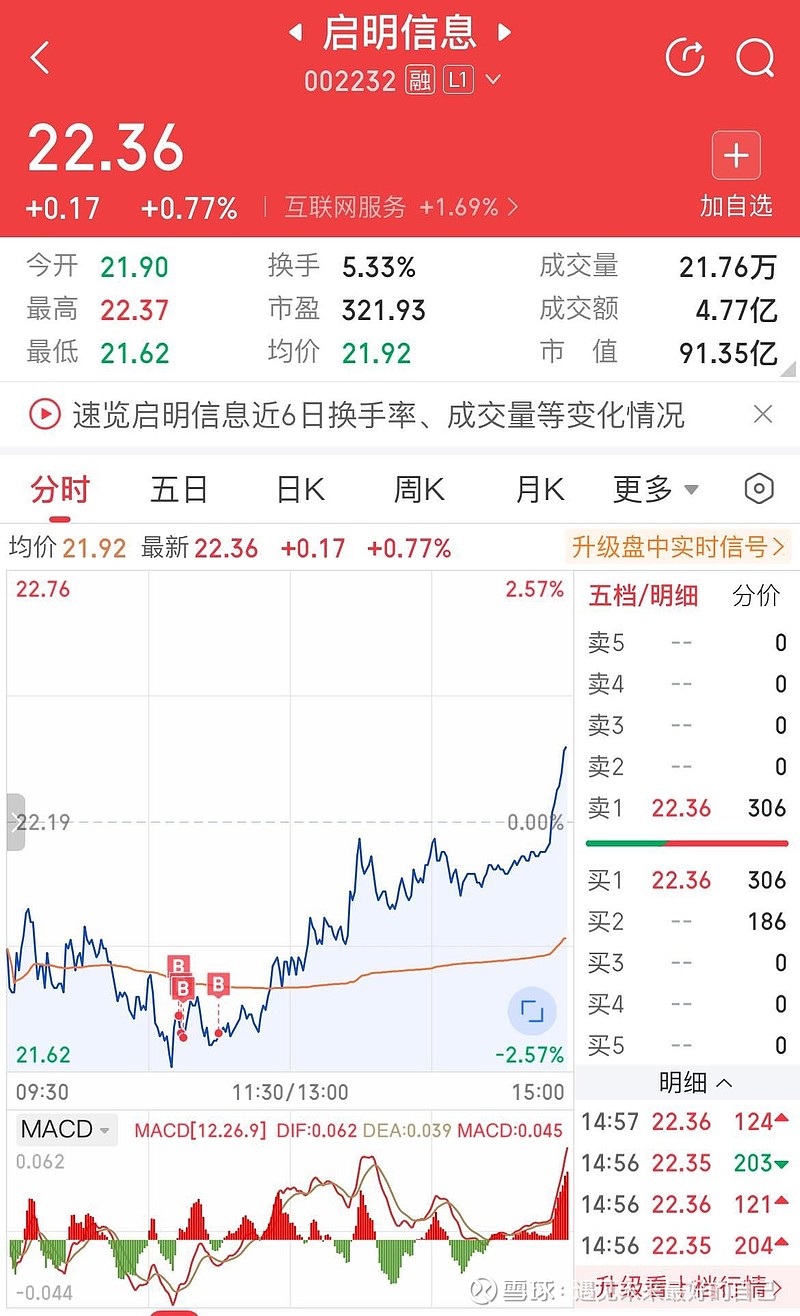Open the MACD indicator dropdown

pyautogui.click(x=65, y=1130)
